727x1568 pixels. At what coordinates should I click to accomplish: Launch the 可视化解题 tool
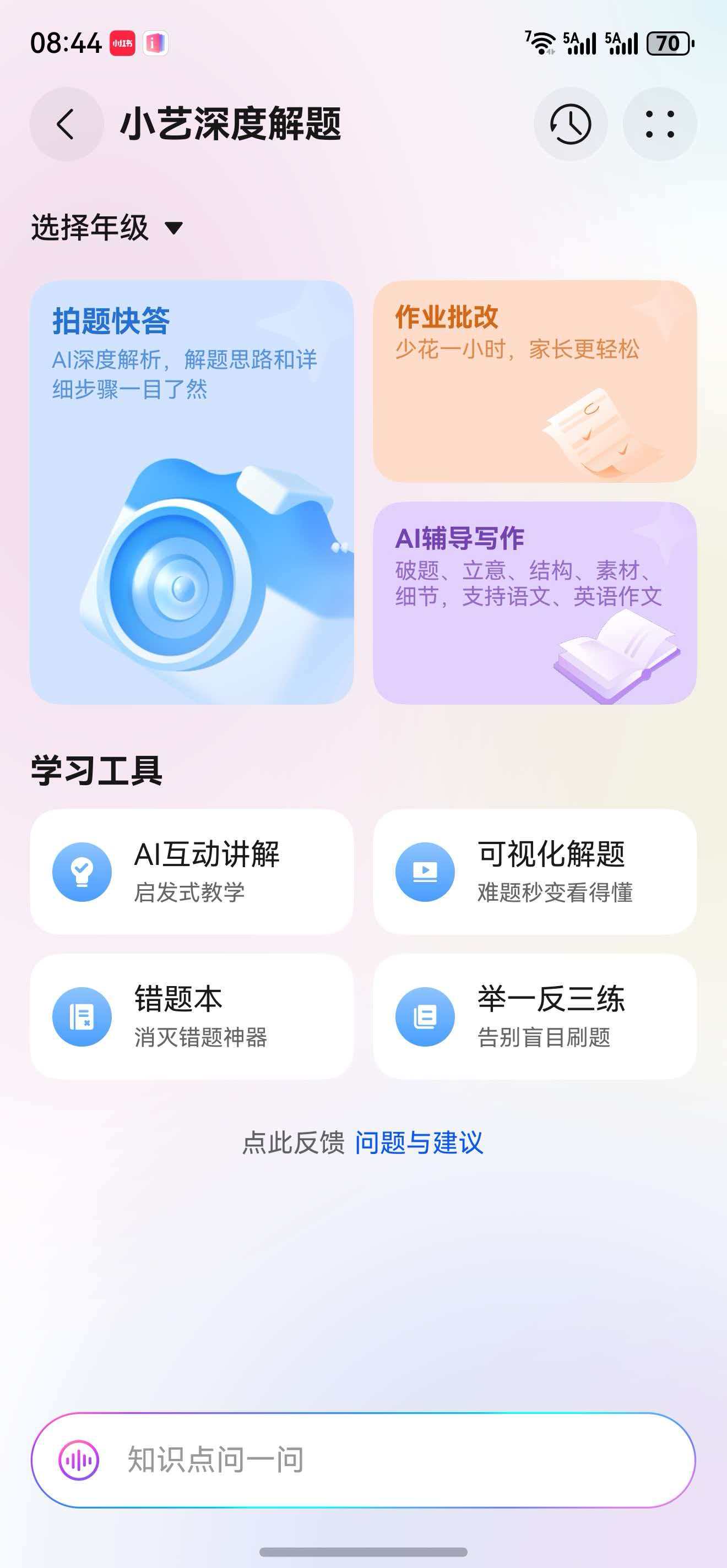(x=535, y=872)
